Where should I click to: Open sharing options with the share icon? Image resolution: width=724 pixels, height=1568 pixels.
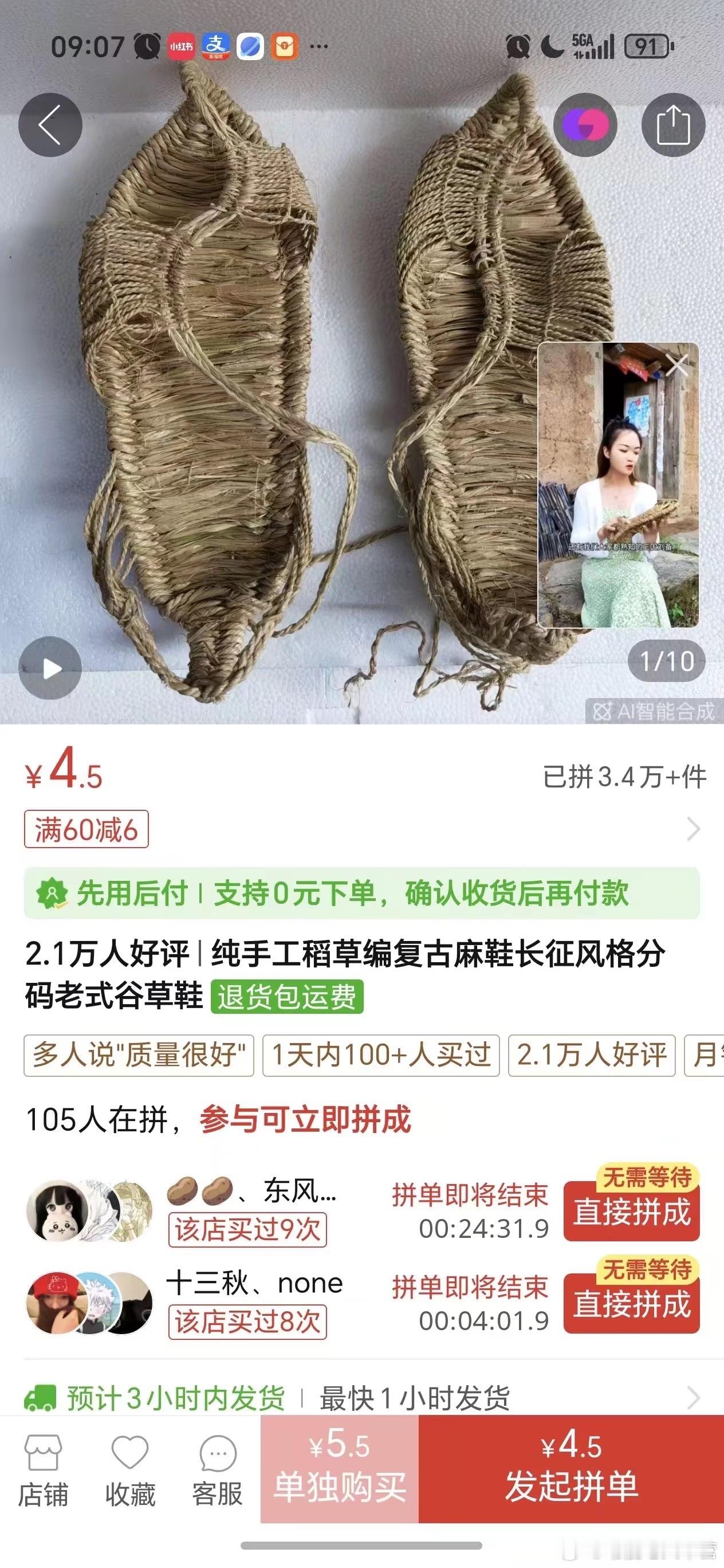[673, 124]
